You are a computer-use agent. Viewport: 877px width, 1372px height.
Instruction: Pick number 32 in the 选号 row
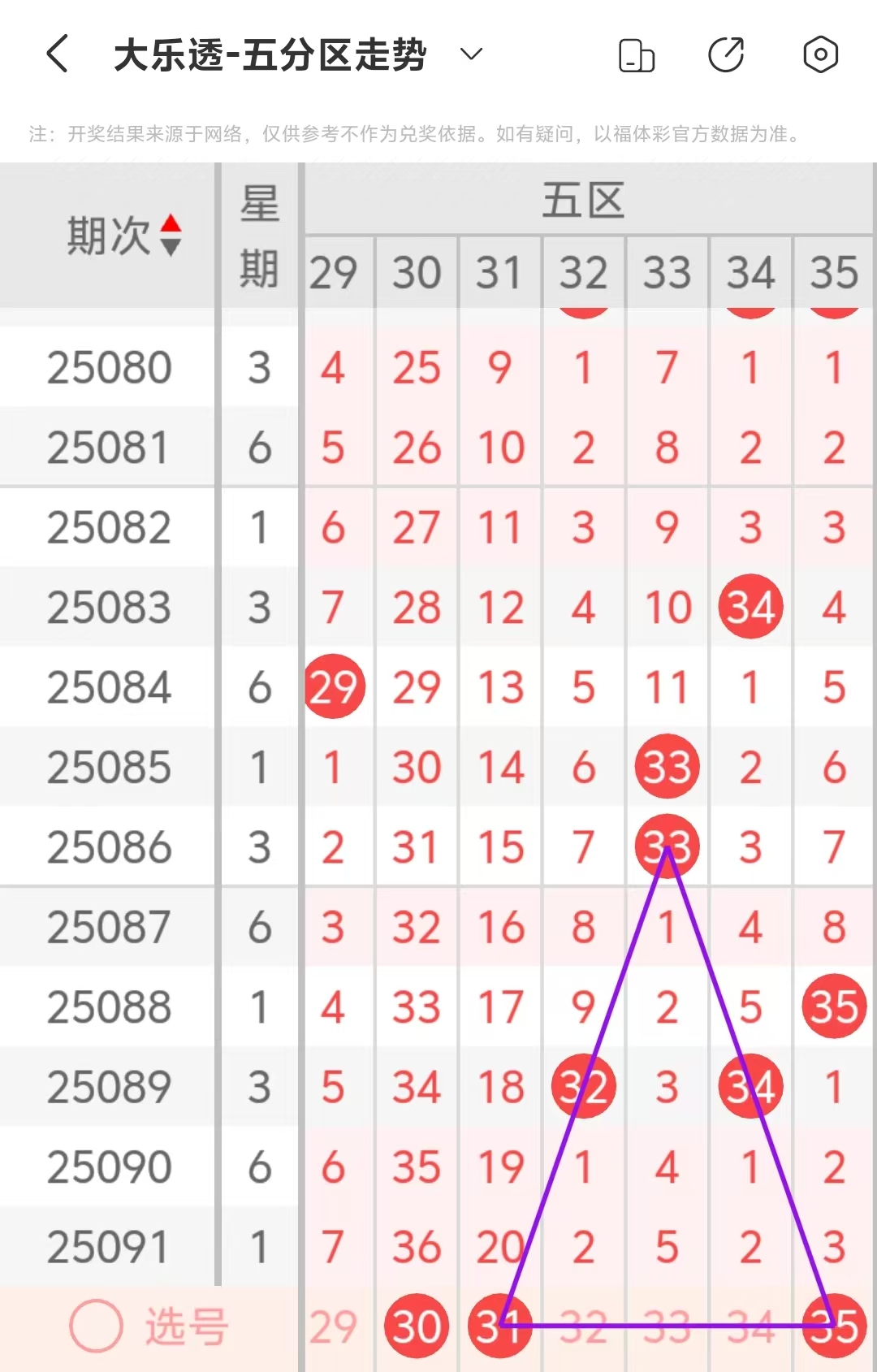coord(584,1327)
